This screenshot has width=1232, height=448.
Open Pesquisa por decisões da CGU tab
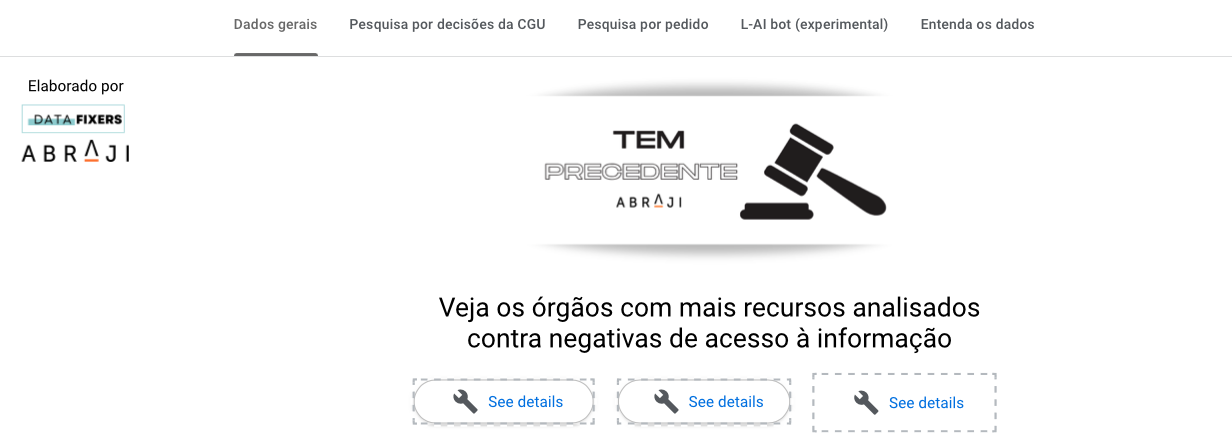coord(447,25)
